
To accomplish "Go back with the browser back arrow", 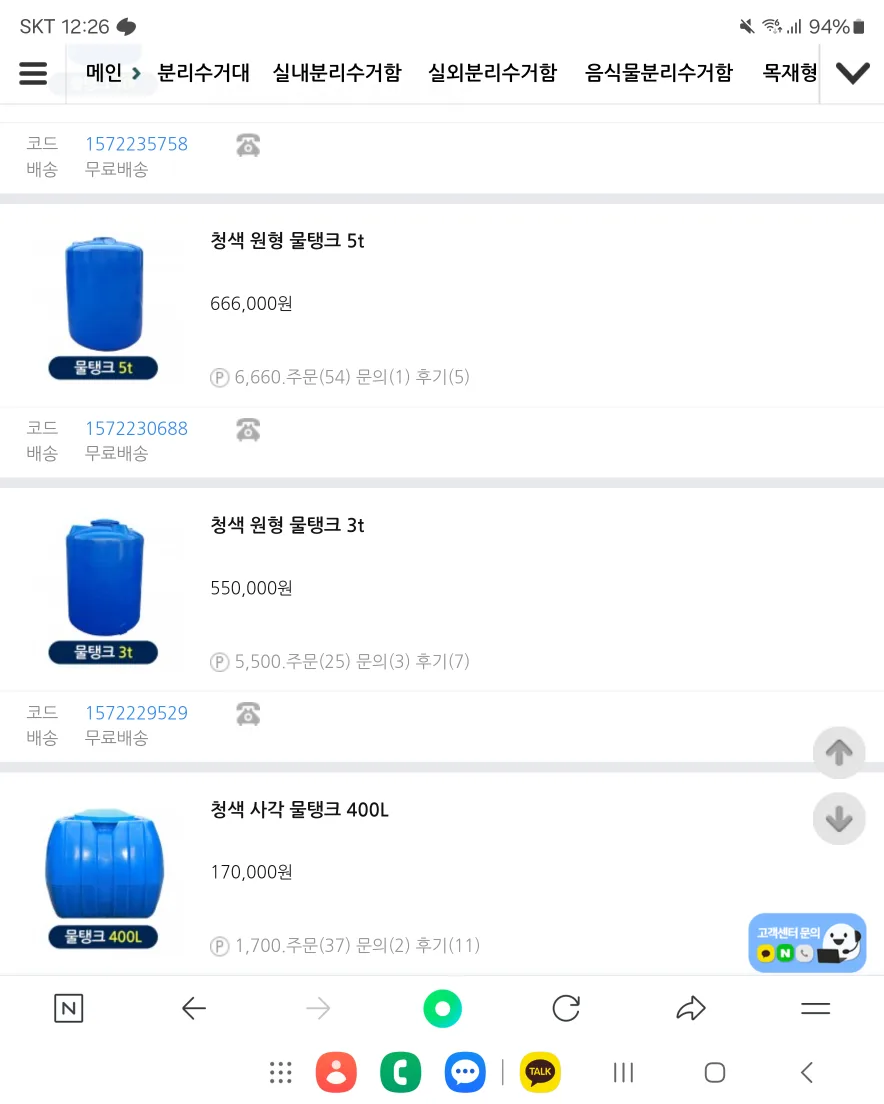I will pos(194,1008).
